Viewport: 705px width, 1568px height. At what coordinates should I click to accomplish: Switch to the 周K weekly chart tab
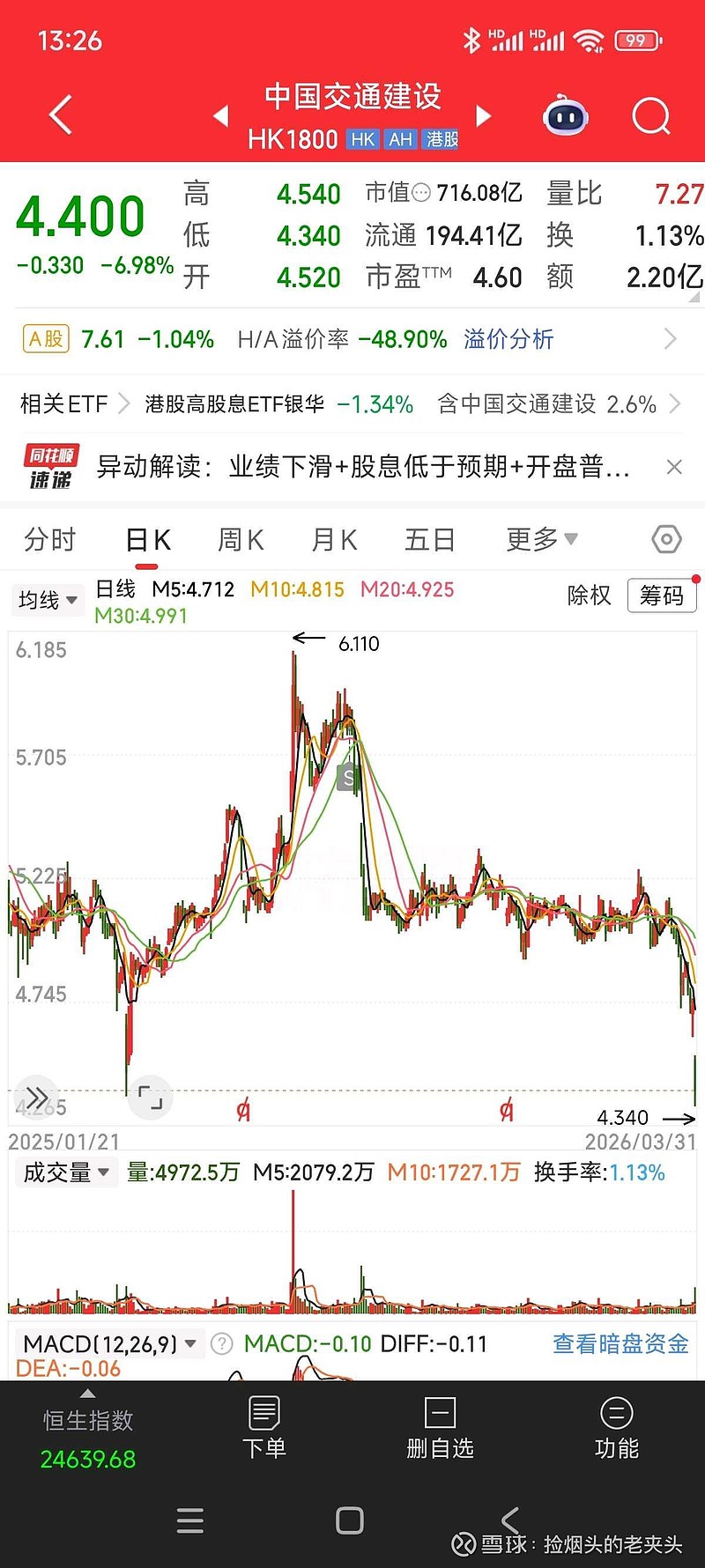coord(239,539)
